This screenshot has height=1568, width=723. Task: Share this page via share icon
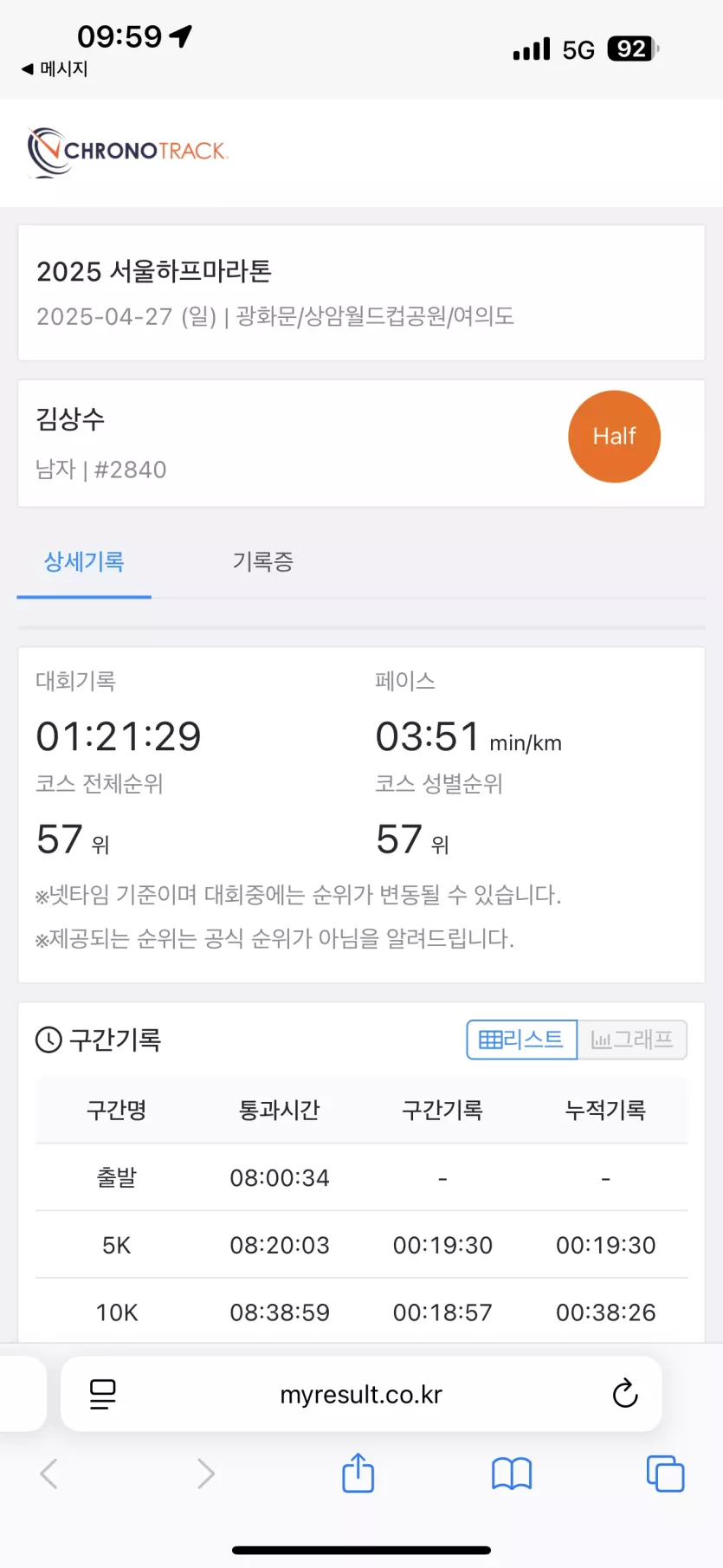click(358, 1473)
